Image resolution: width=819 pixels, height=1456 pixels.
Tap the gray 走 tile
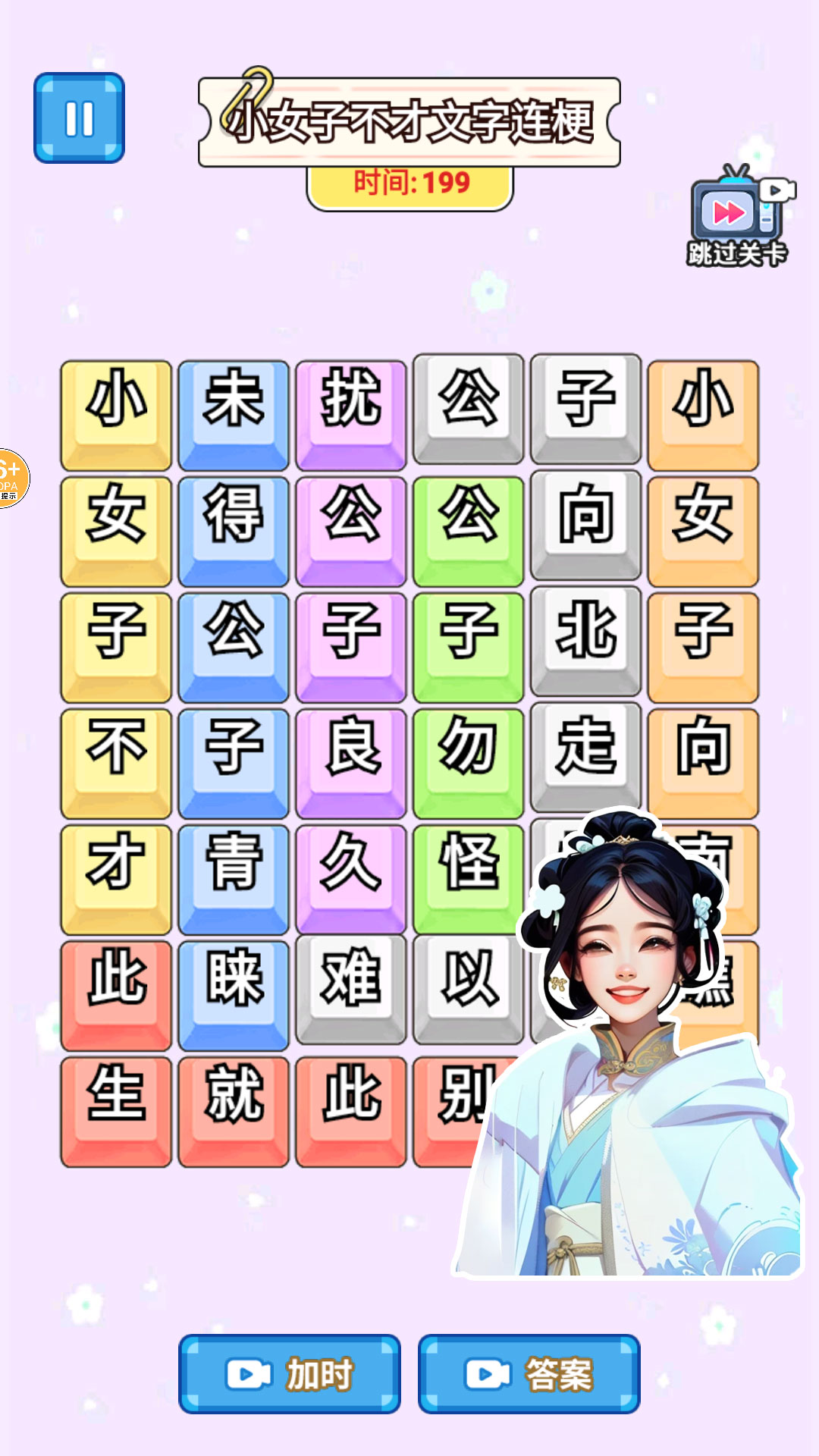click(x=586, y=751)
